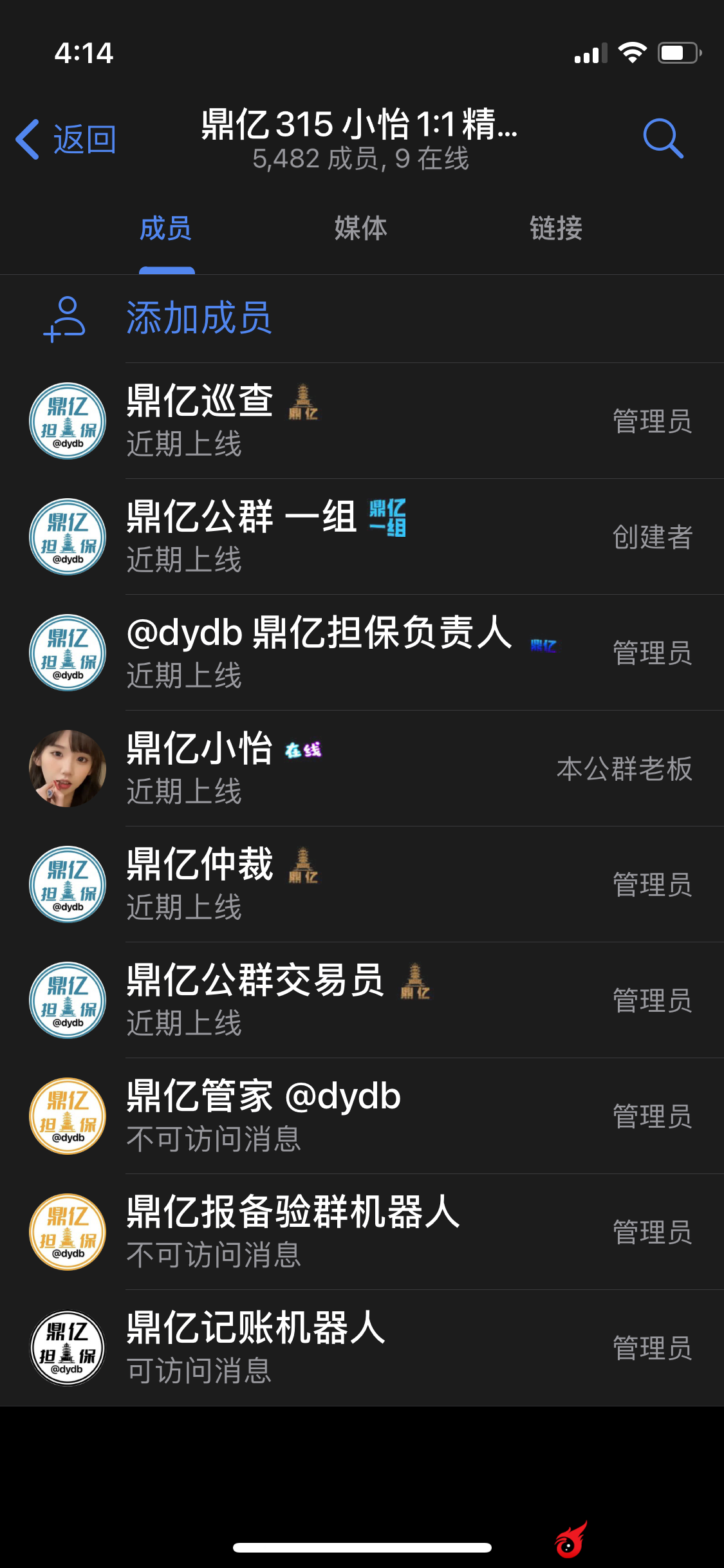
Task: Tap the 返回 back button
Action: (x=66, y=139)
